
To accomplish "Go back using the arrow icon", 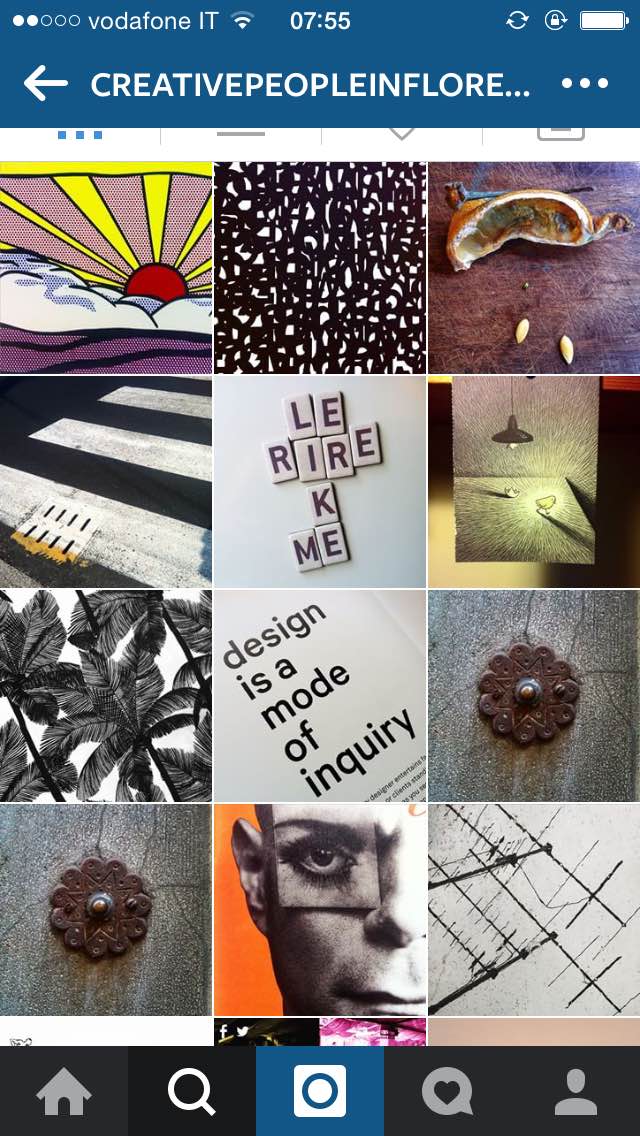I will 45,85.
